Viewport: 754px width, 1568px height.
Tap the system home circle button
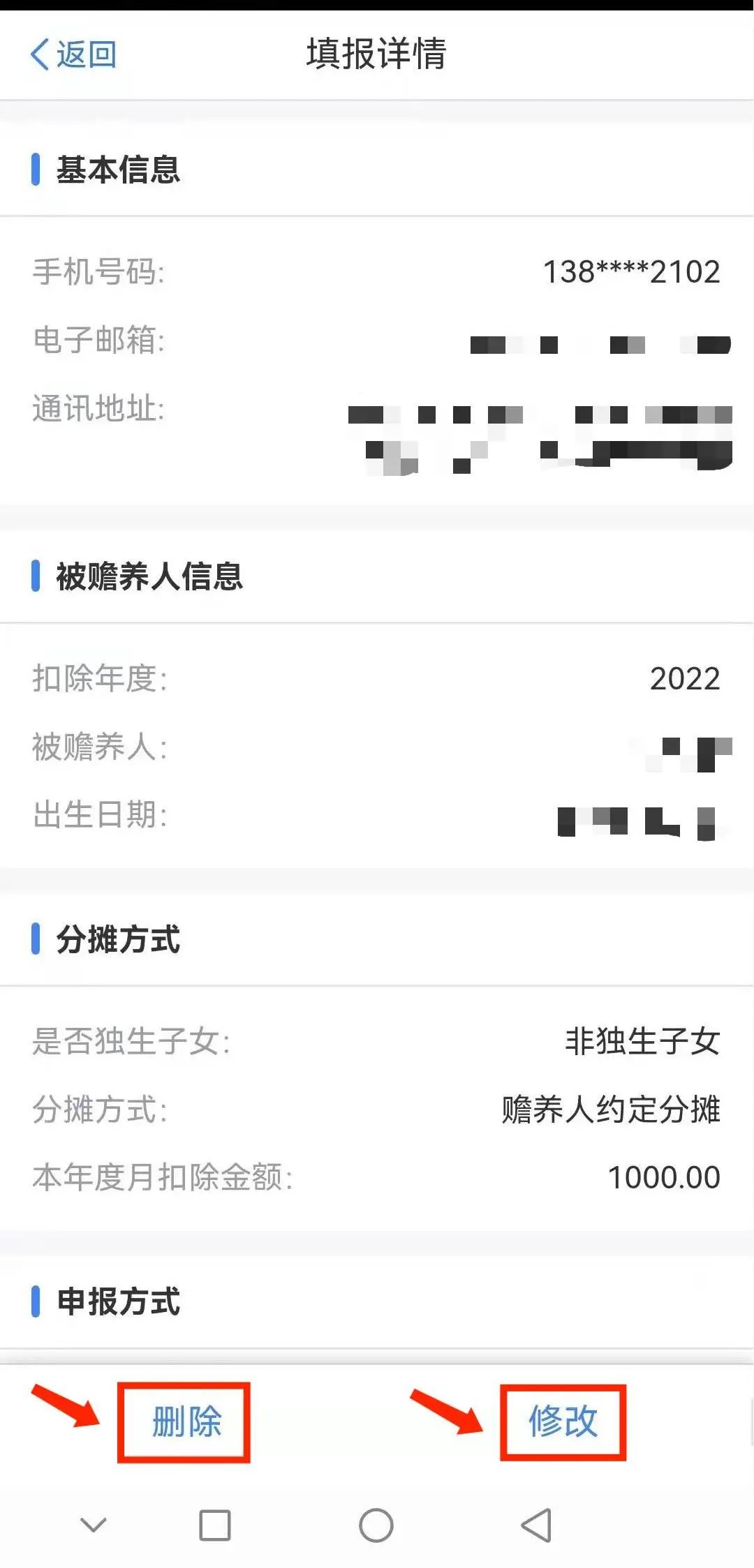point(376,1525)
